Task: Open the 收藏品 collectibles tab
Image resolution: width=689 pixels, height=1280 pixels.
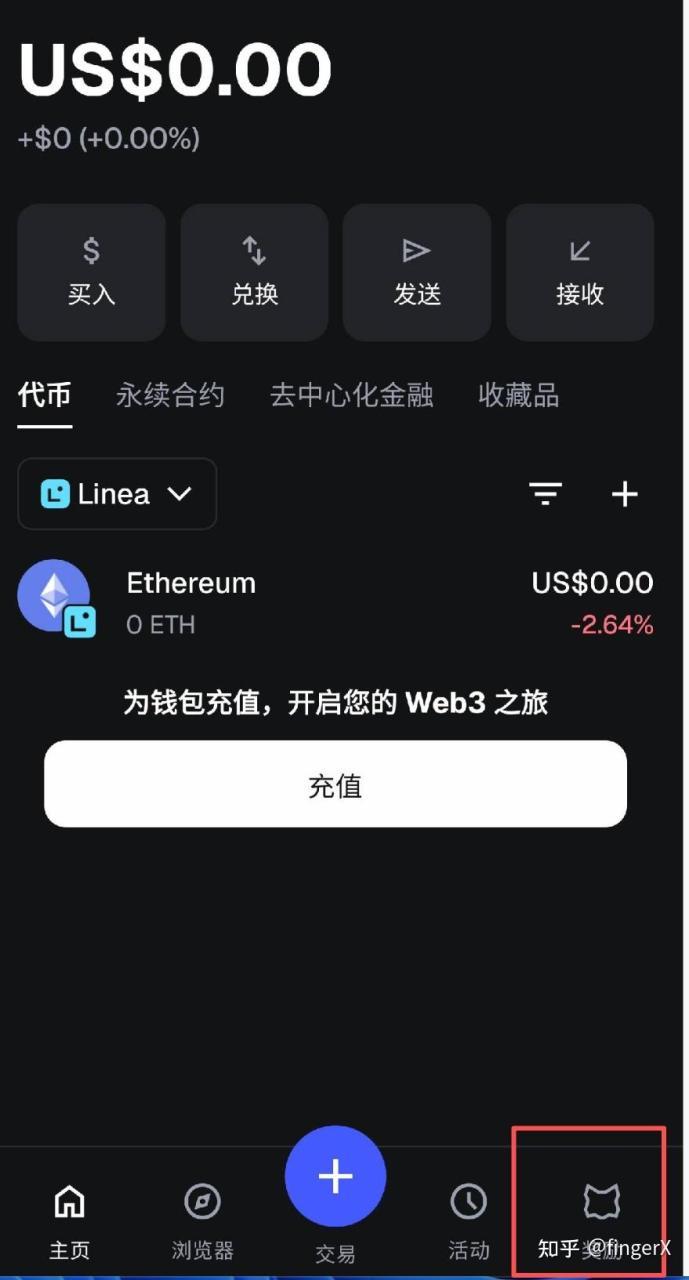Action: click(x=518, y=395)
